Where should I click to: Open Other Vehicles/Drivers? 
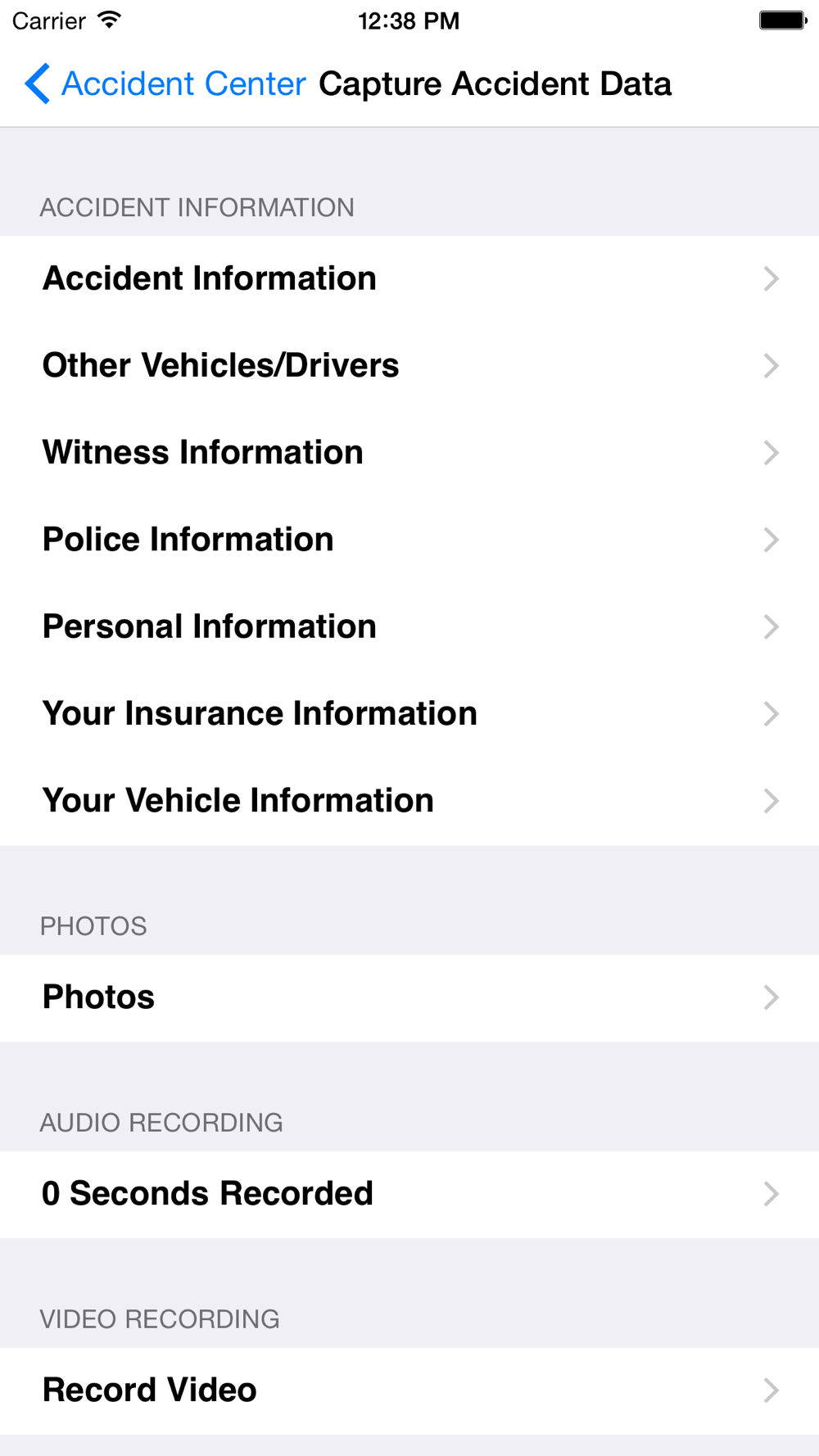[409, 365]
